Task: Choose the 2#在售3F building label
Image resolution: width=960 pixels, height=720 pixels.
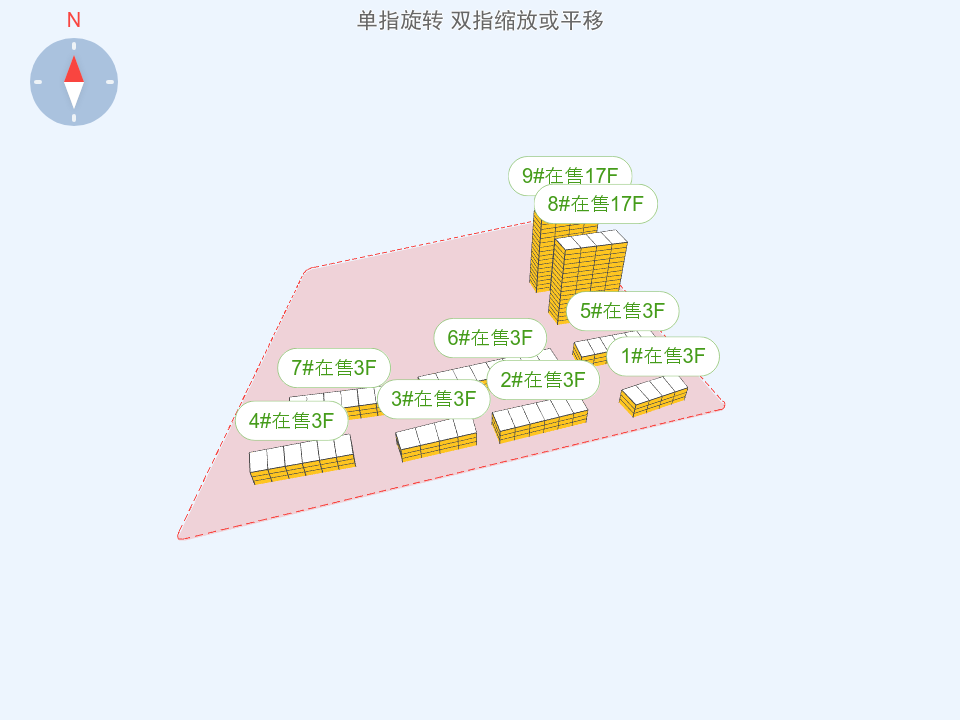Action: 543,380
